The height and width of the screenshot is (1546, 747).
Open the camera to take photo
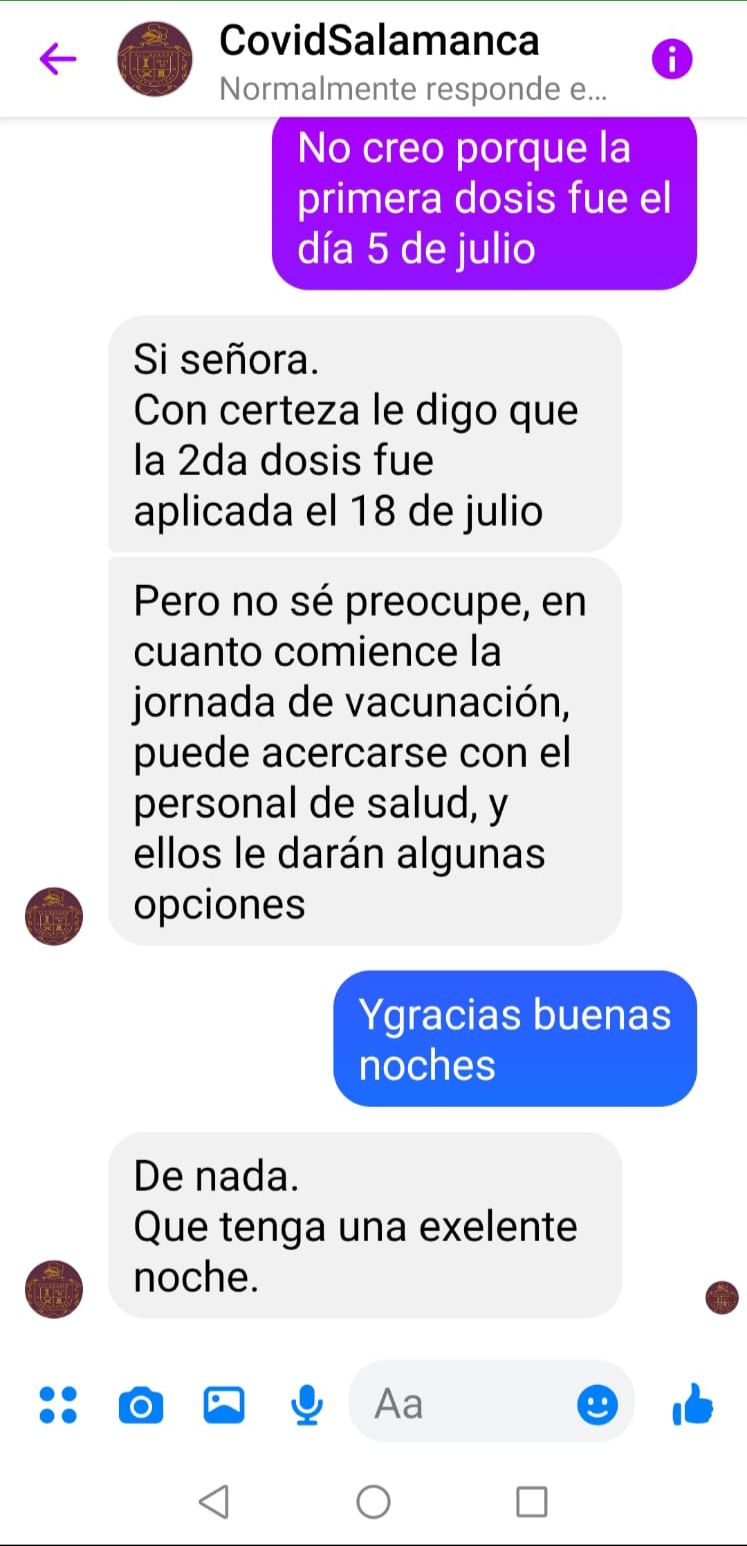click(x=141, y=1406)
